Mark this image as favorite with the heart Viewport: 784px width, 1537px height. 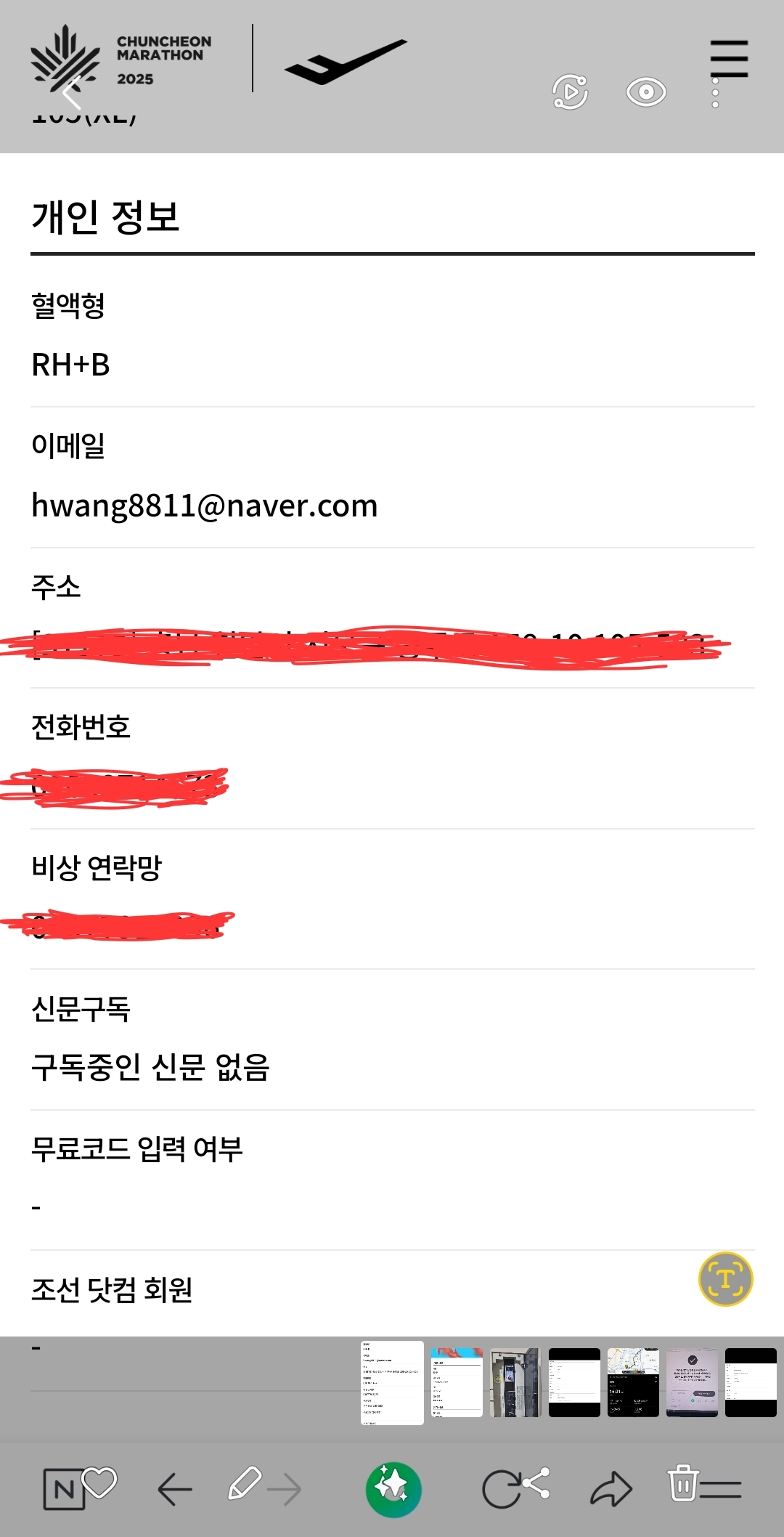click(x=99, y=1482)
